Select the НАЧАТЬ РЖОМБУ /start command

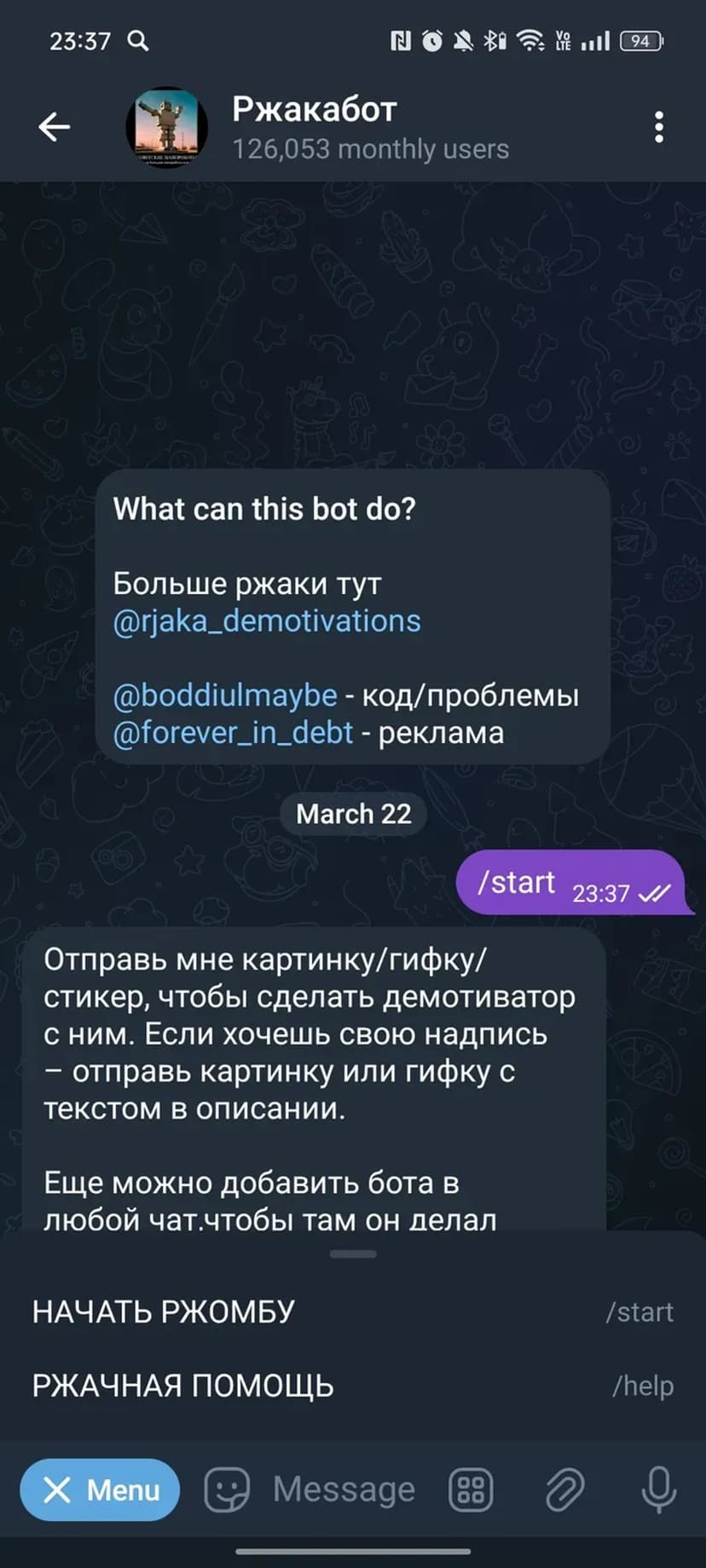pos(352,1311)
